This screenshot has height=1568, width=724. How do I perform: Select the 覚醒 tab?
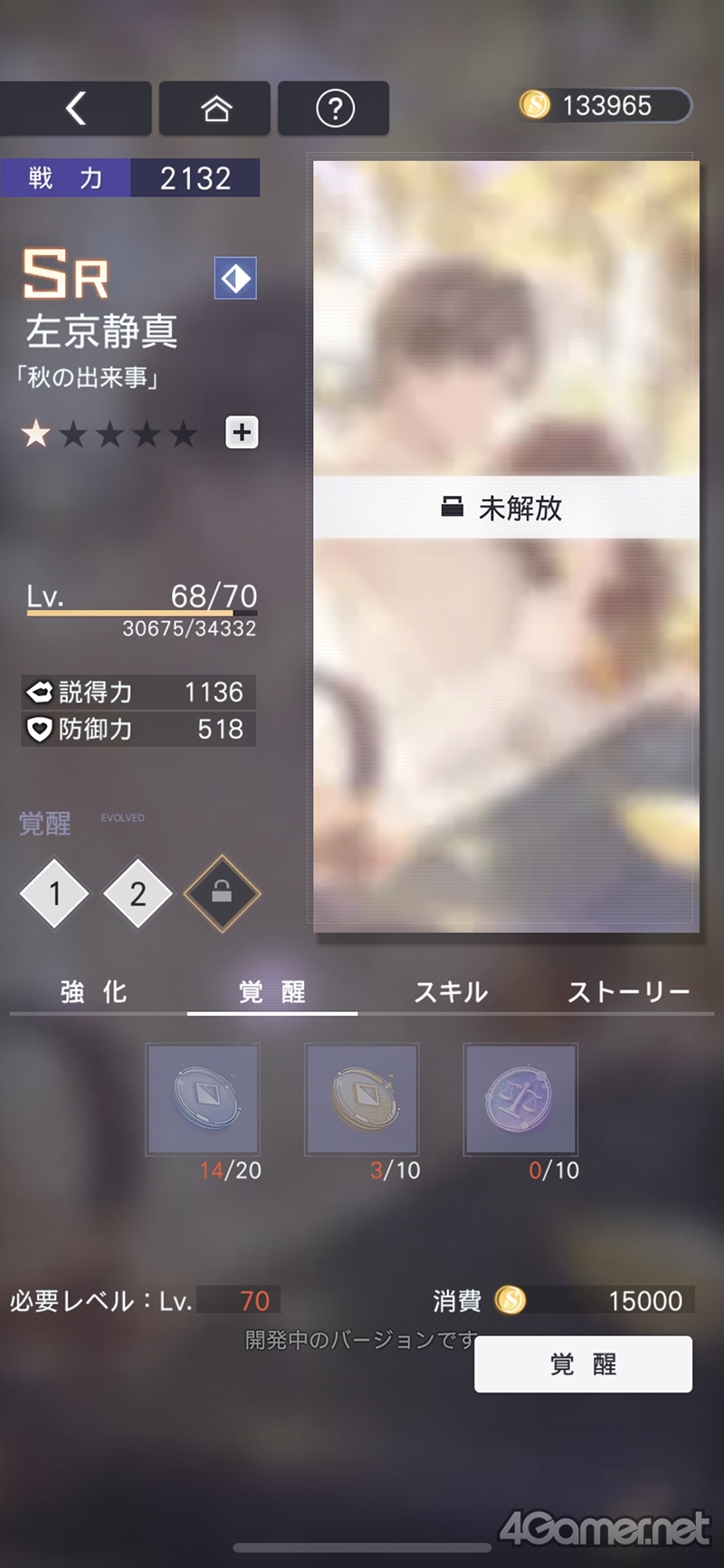click(271, 992)
